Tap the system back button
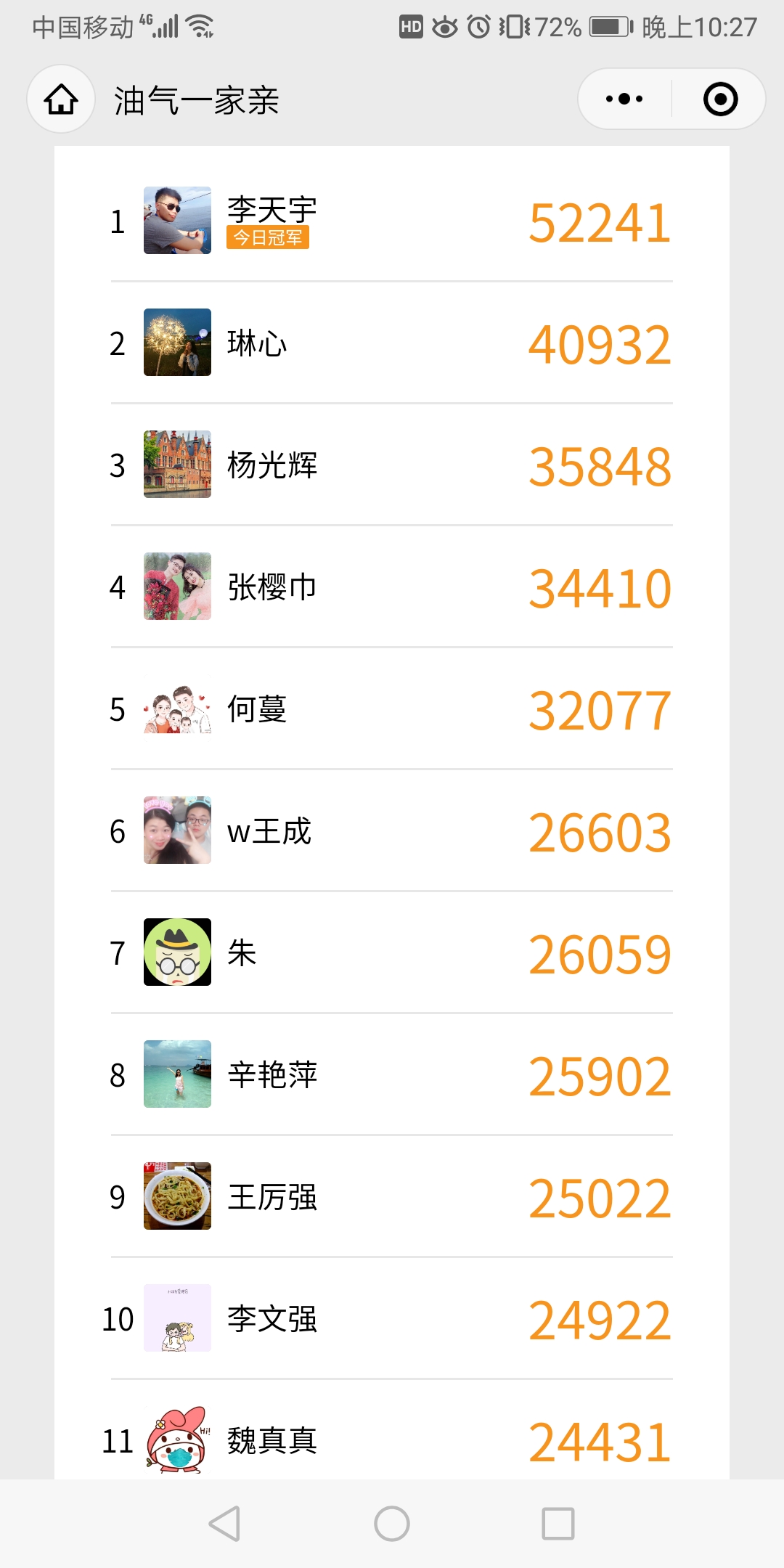The image size is (784, 1568). pos(224,1523)
